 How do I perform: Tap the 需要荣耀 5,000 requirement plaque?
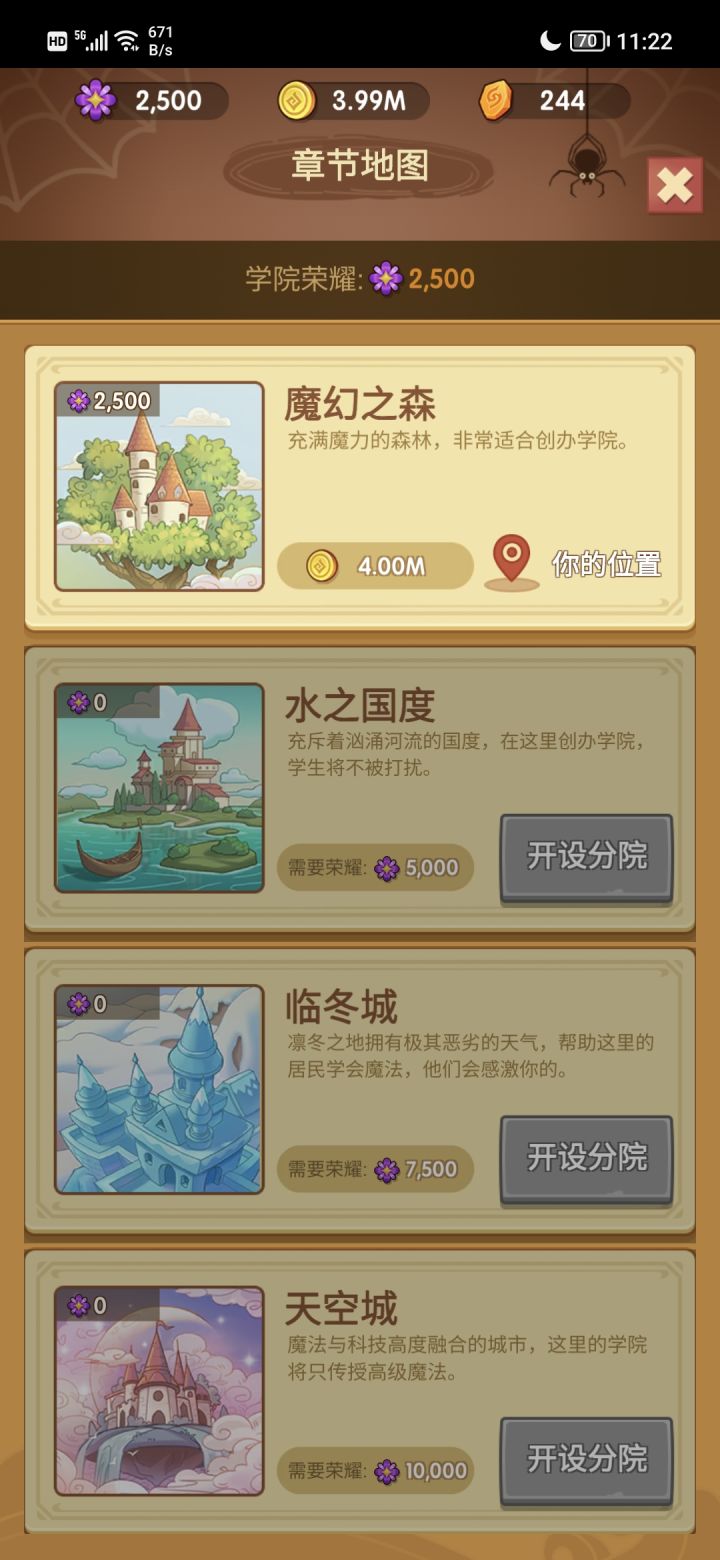(x=375, y=866)
